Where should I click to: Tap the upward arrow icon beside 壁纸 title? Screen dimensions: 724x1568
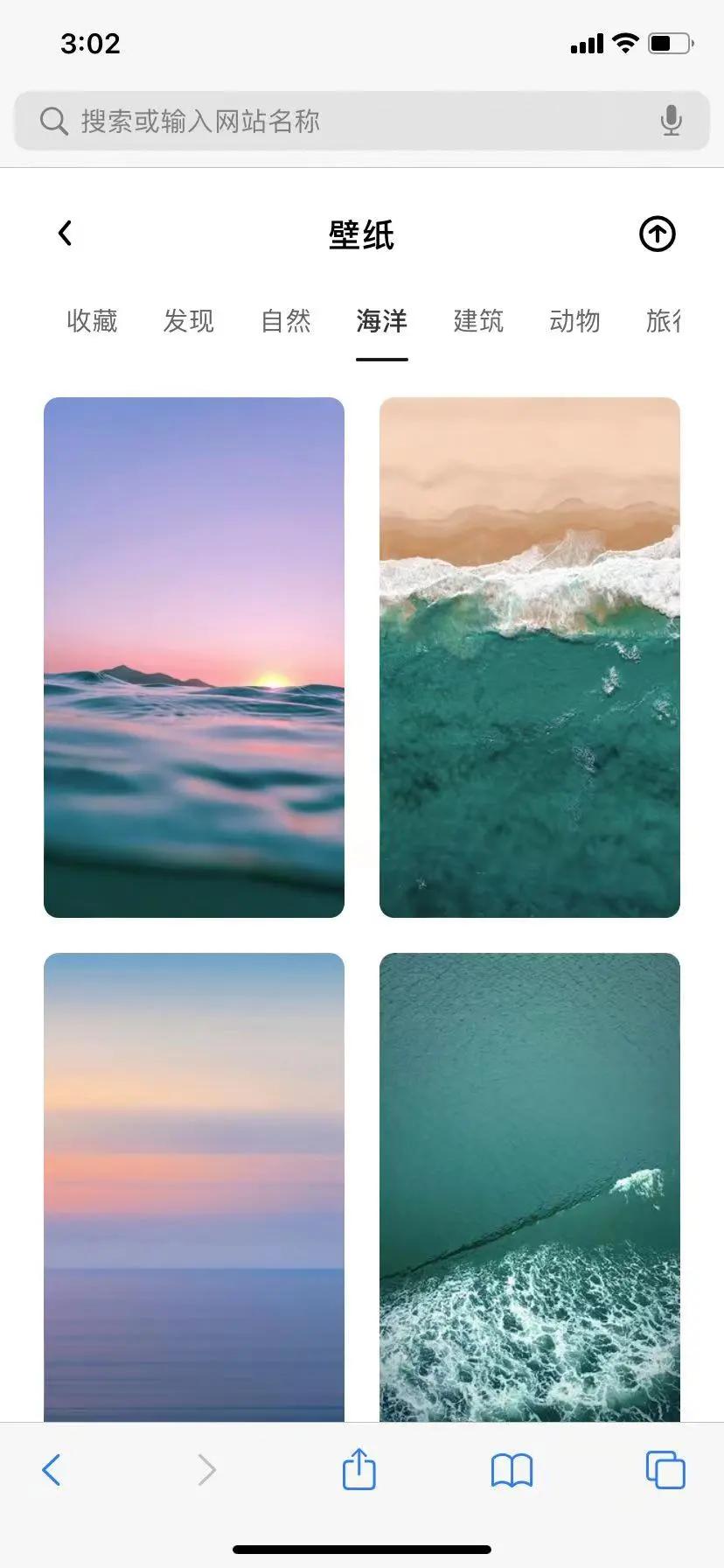[x=657, y=234]
